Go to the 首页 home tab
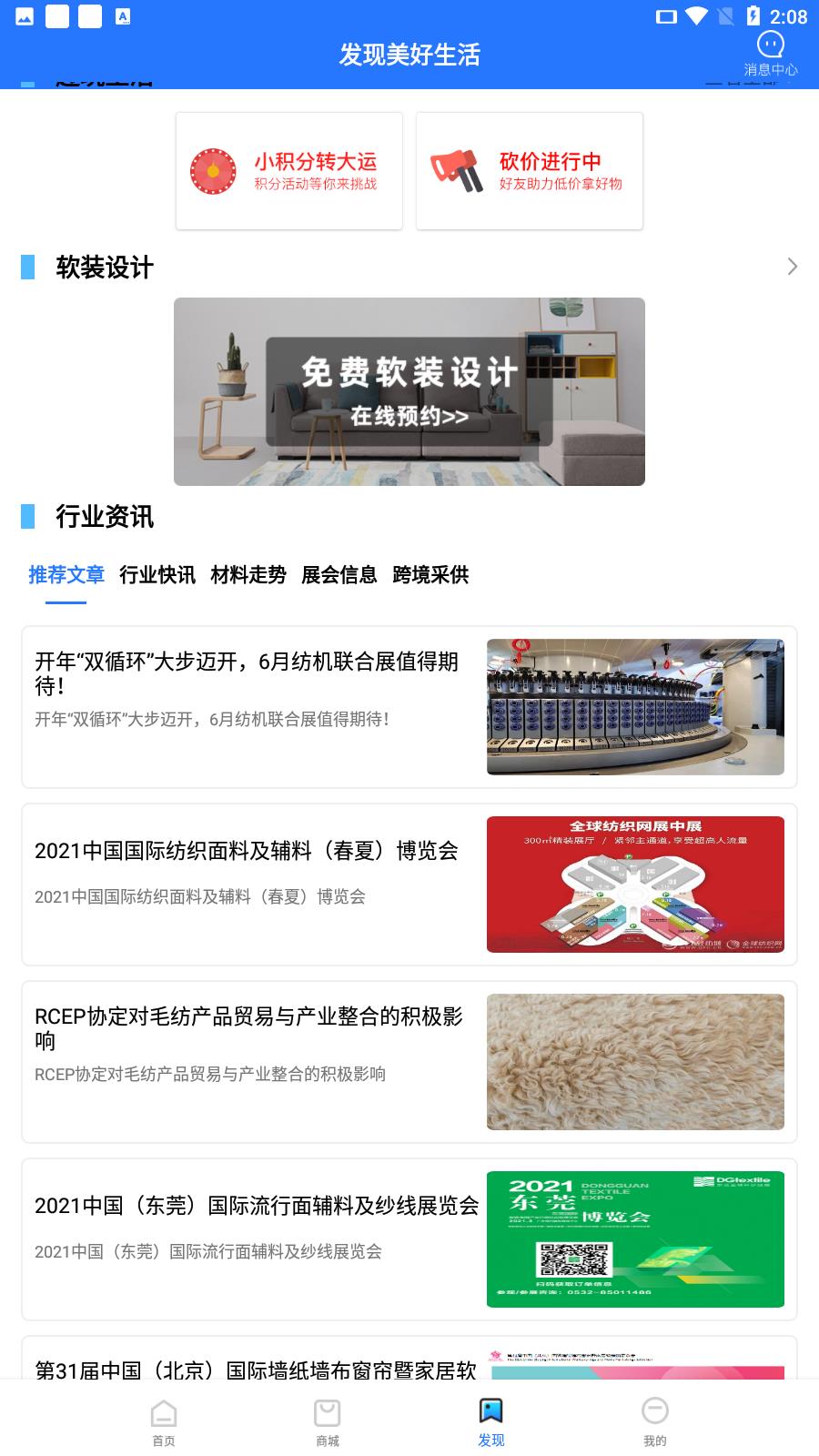The image size is (819, 1456). (164, 1421)
